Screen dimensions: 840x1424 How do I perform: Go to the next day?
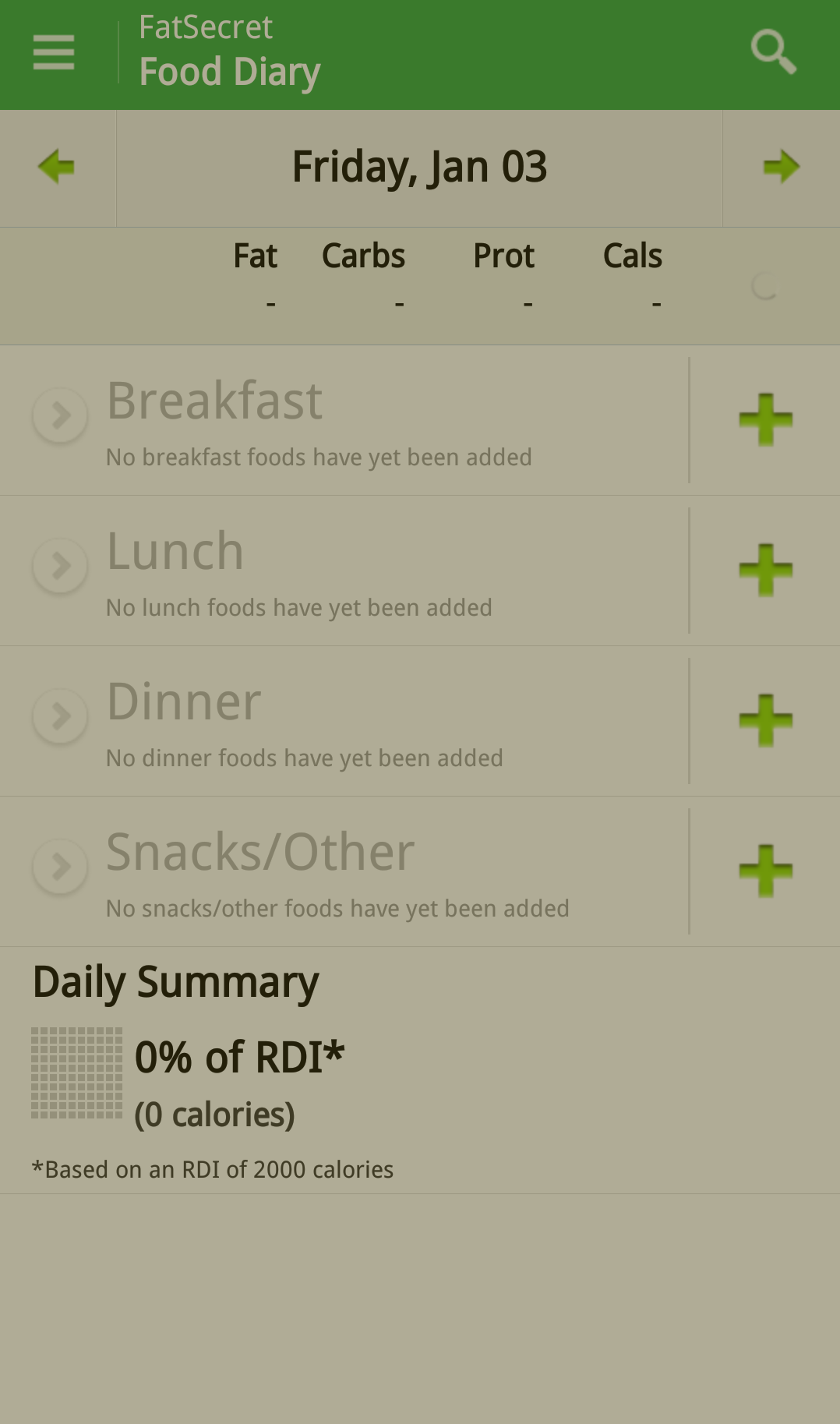point(781,167)
